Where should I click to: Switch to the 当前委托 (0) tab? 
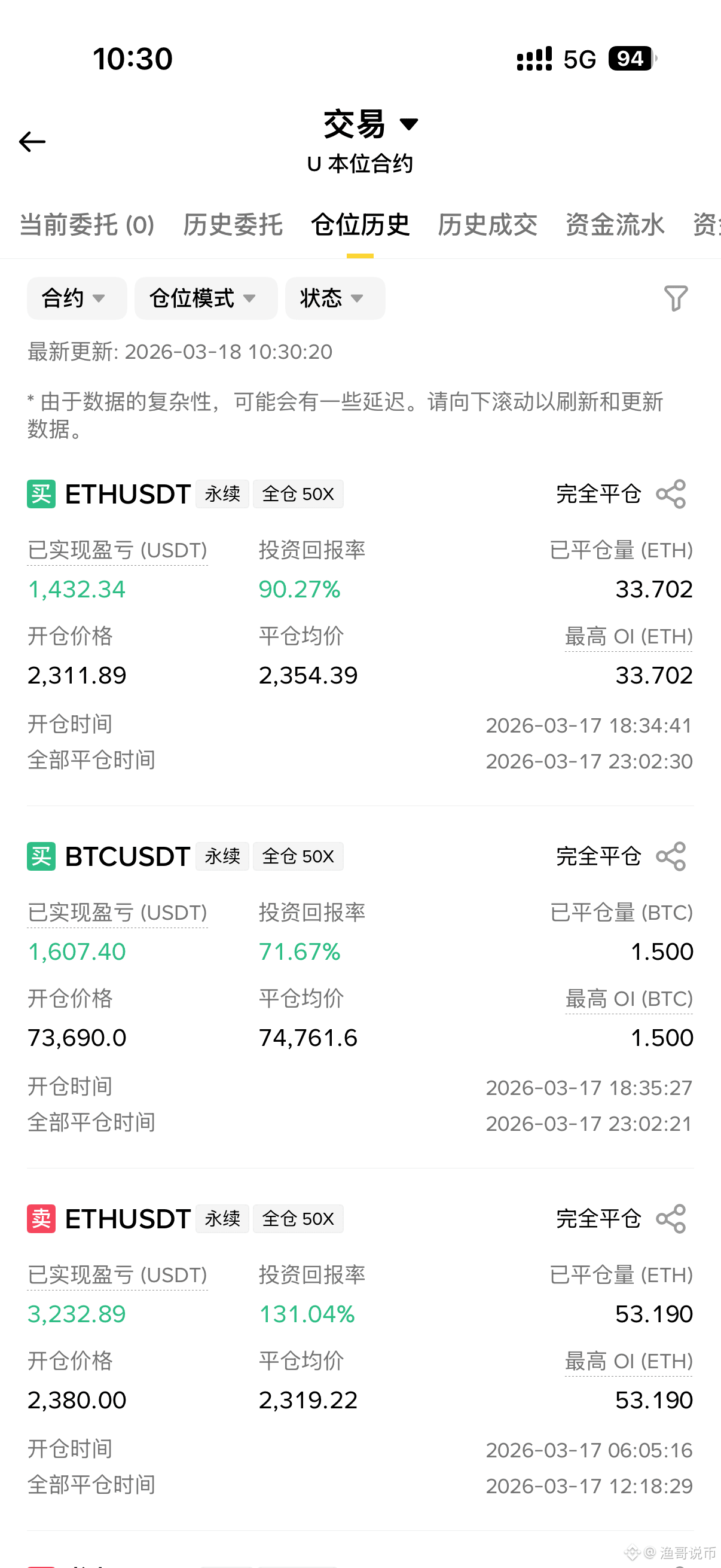[x=87, y=225]
